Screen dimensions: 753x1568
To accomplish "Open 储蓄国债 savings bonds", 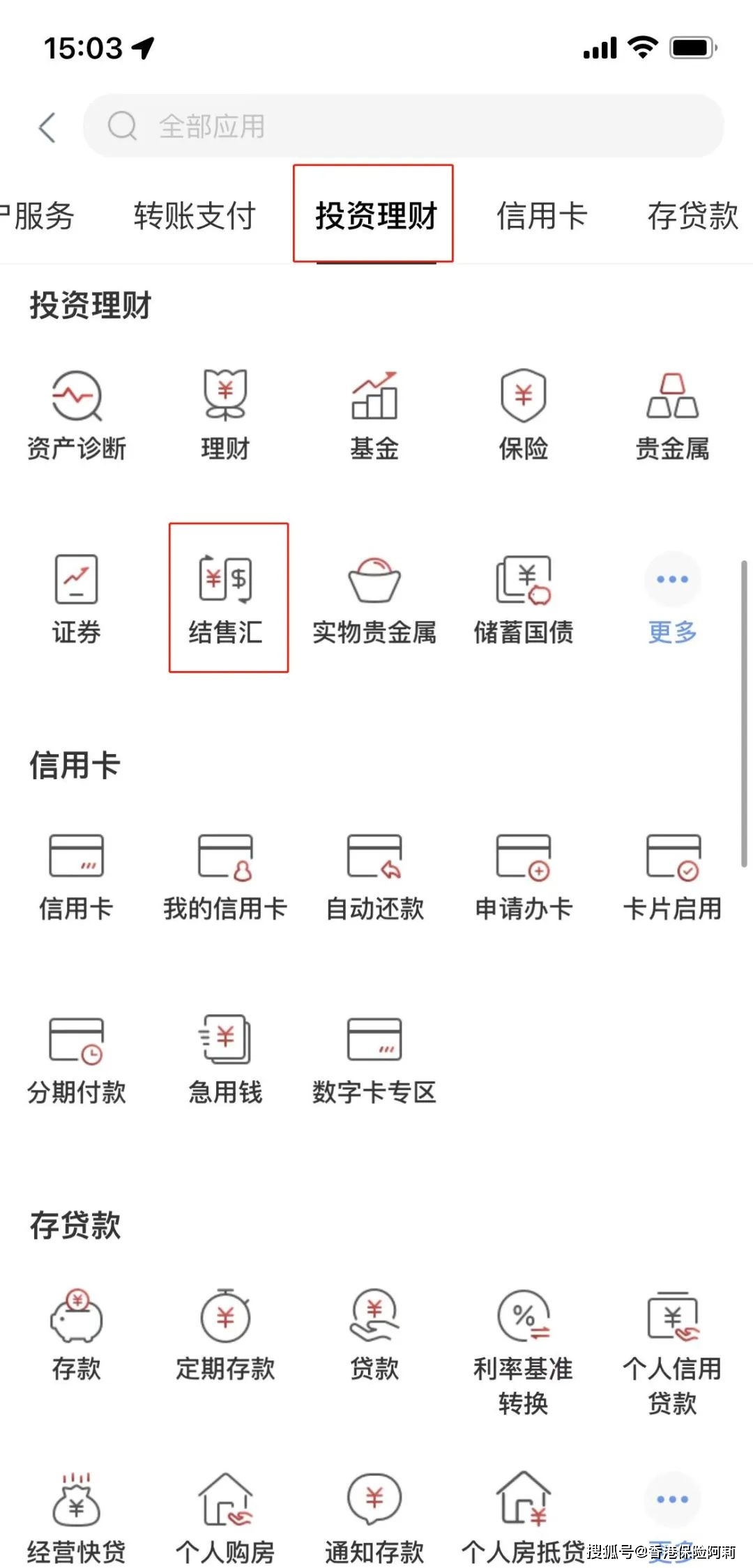I will click(524, 598).
